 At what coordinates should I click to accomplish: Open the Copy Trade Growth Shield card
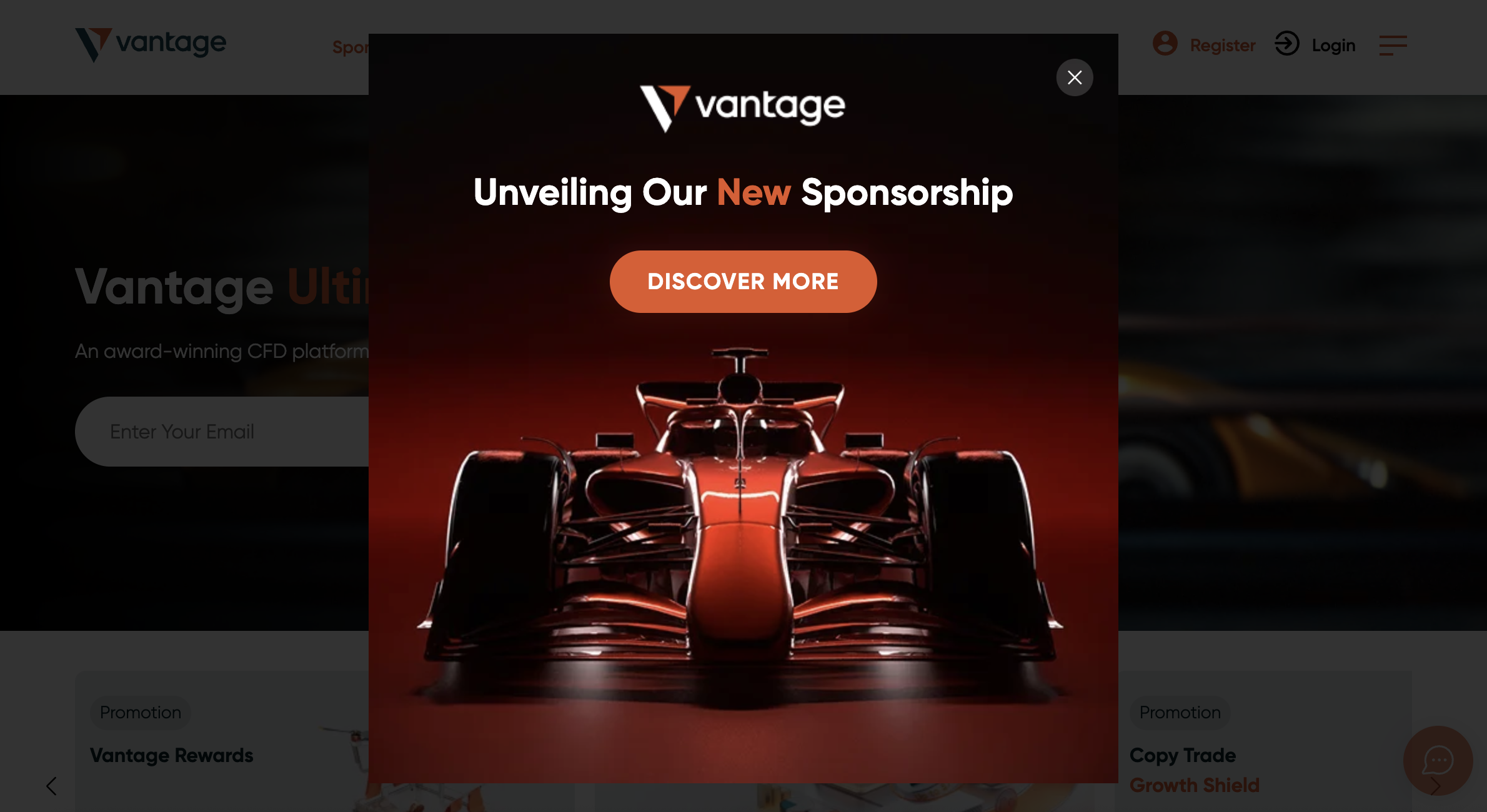pos(1193,770)
